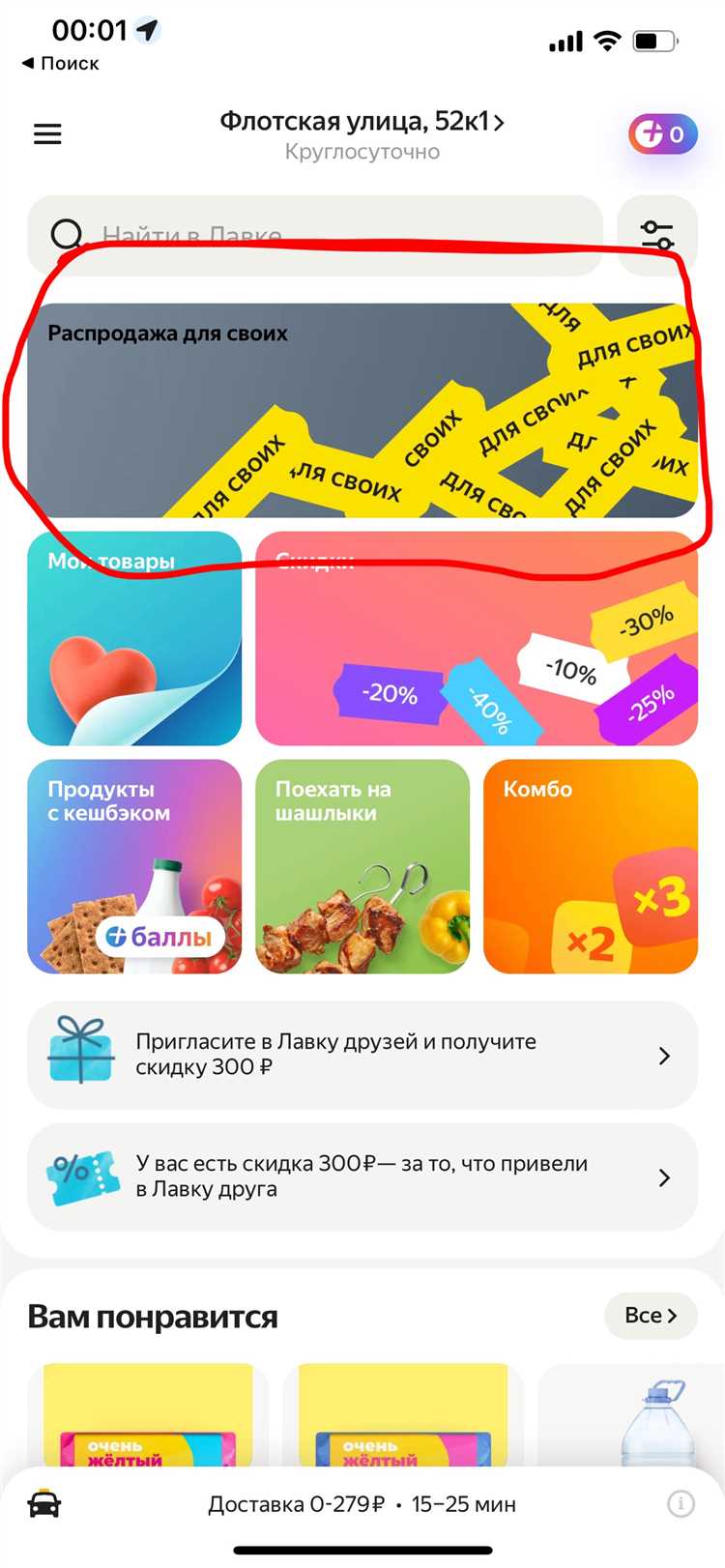View all in Вам понравится
Image resolution: width=725 pixels, height=1568 pixels.
click(x=651, y=1316)
